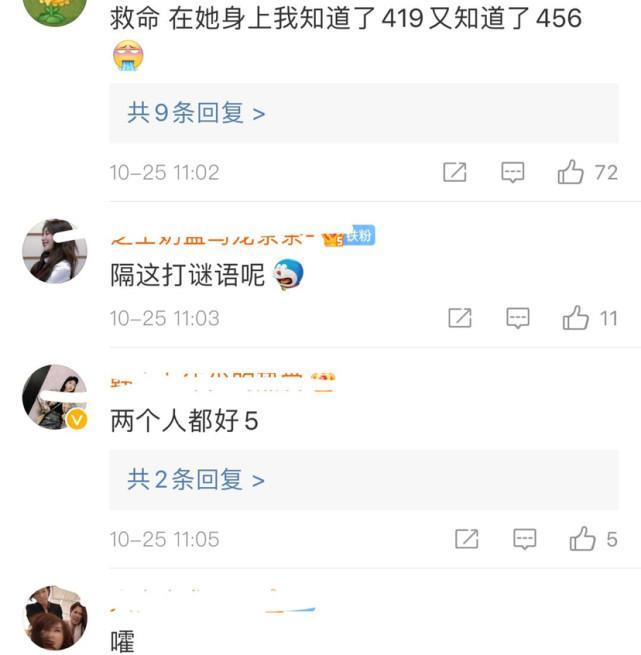Open avatar of 两个人都好5 commenter

[54, 397]
